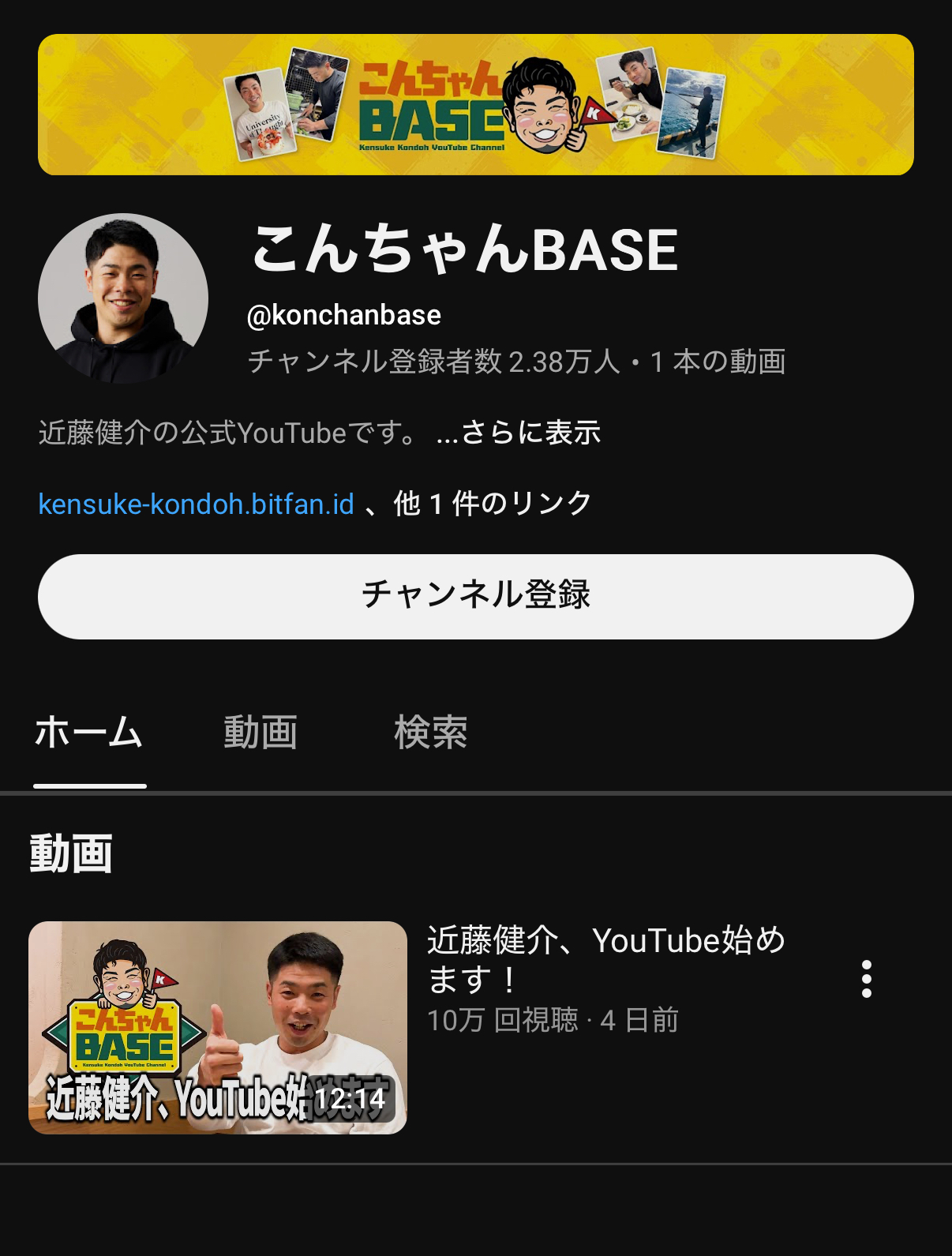Subscribe with the チャンネル登録 button

pos(475,596)
